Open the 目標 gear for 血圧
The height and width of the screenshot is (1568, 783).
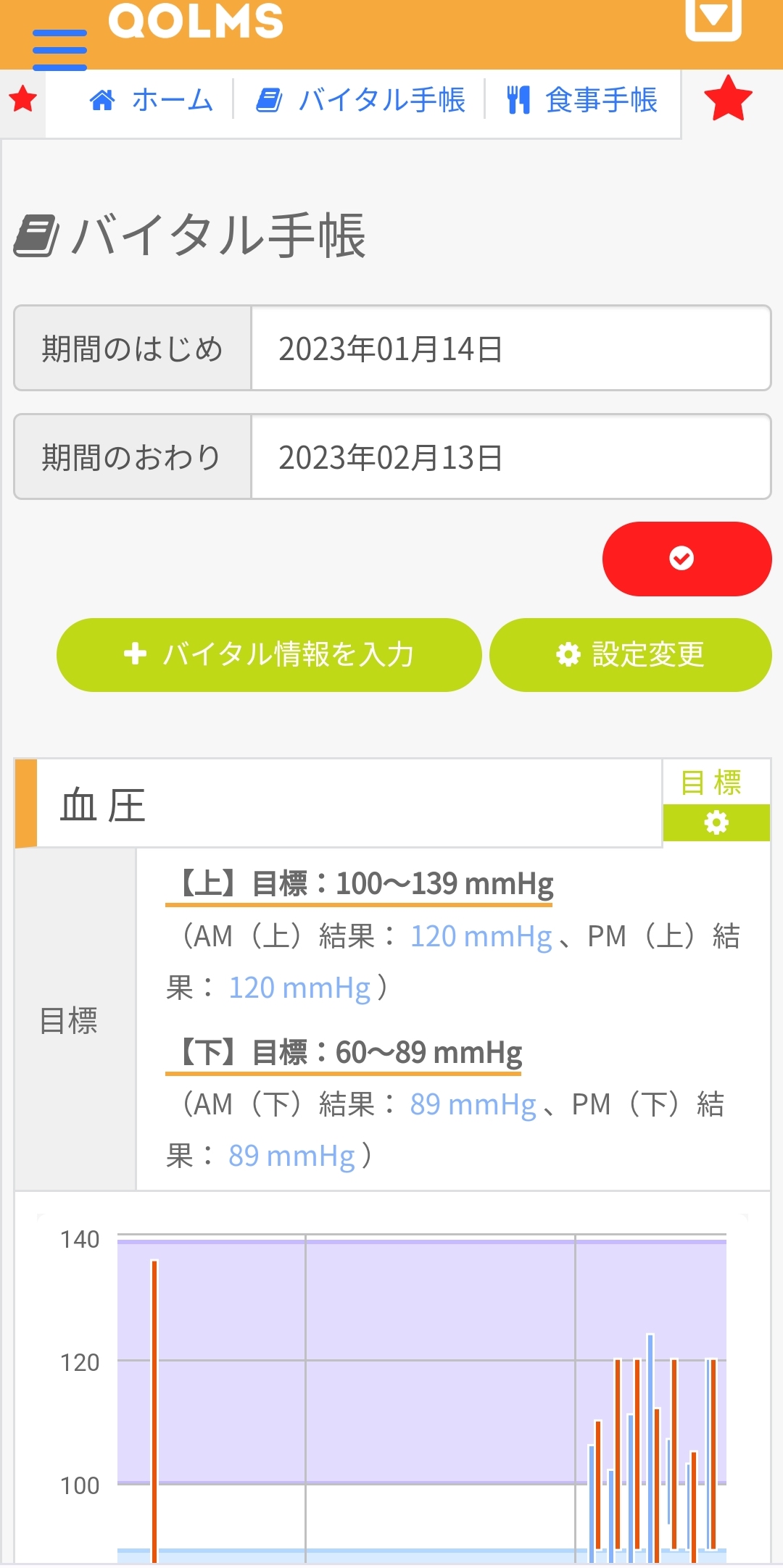716,822
